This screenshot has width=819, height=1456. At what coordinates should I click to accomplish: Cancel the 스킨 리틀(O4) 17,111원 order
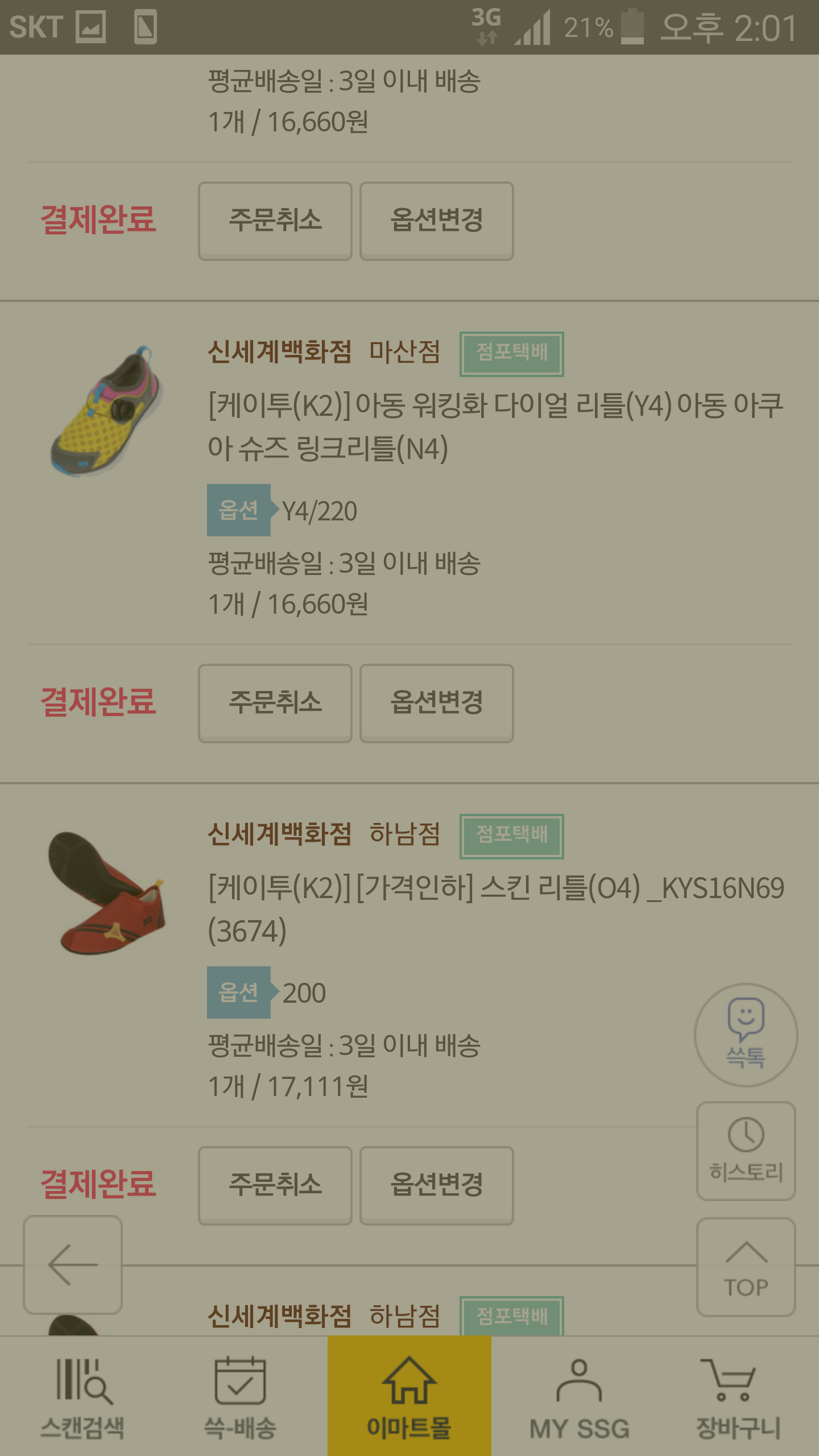pyautogui.click(x=275, y=1185)
